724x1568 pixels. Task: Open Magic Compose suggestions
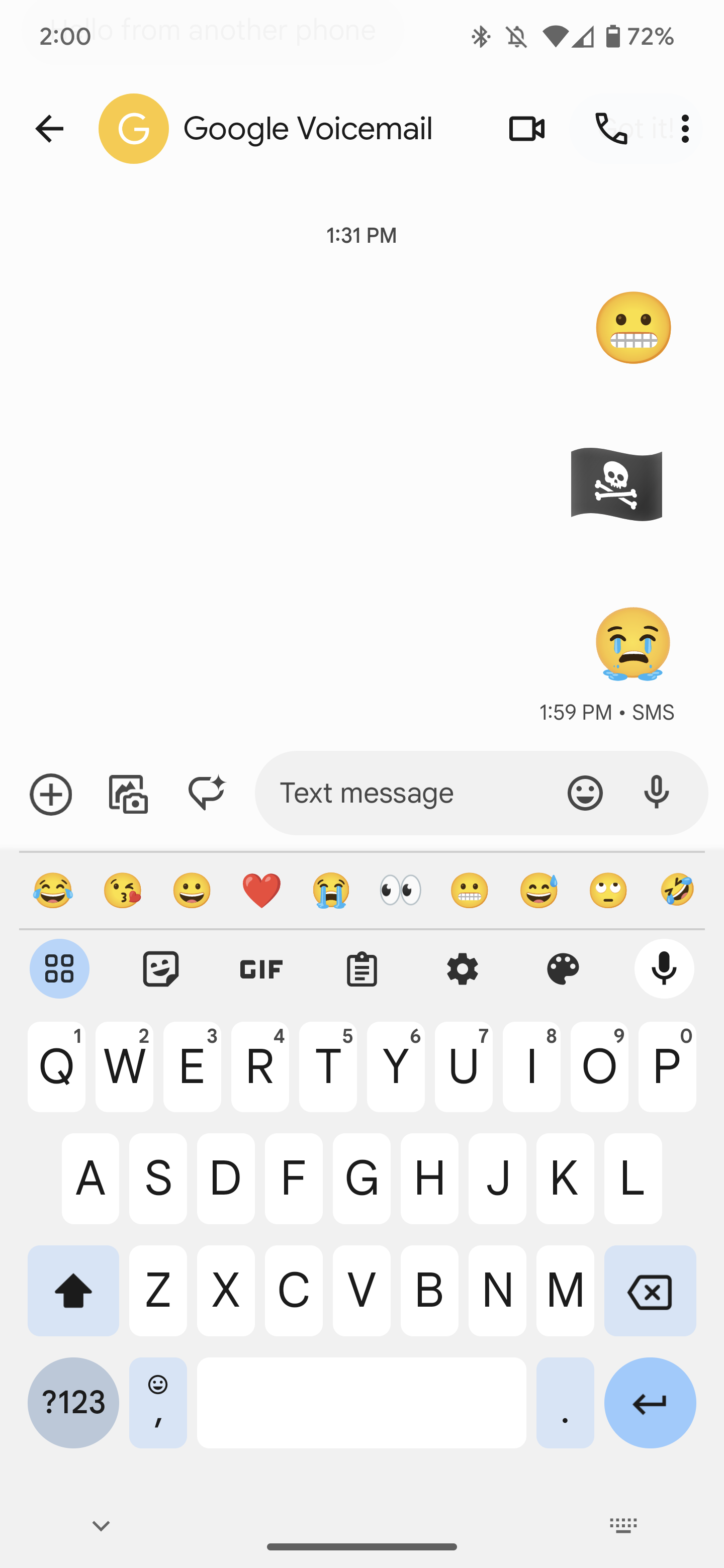(x=206, y=793)
